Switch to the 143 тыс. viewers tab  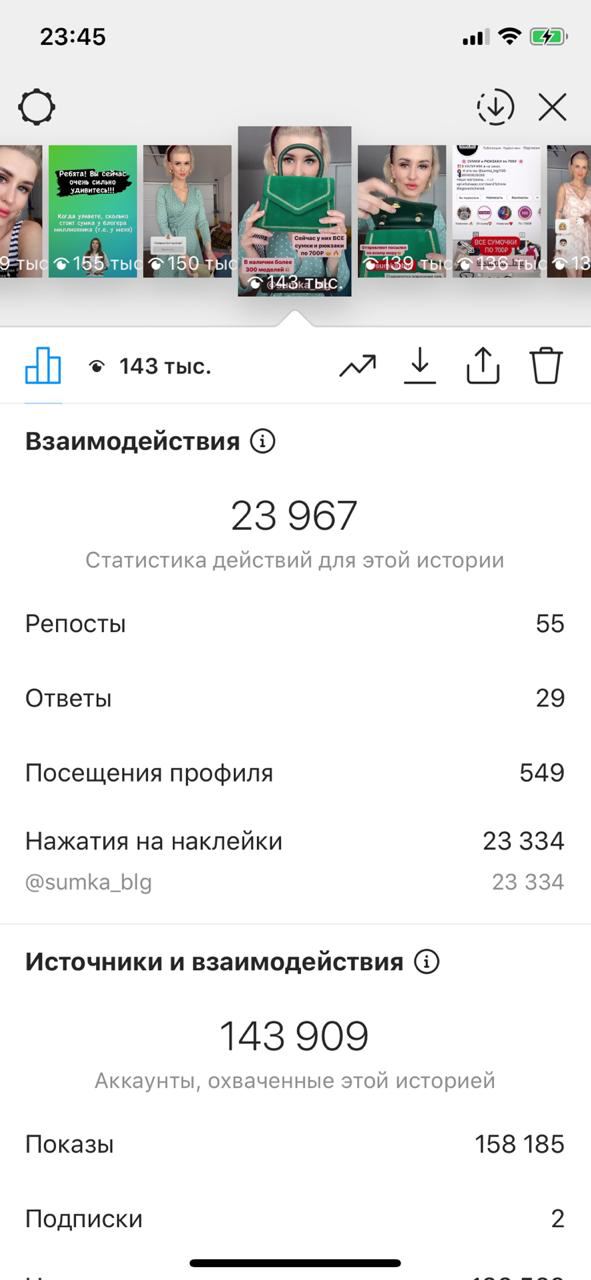tap(150, 366)
